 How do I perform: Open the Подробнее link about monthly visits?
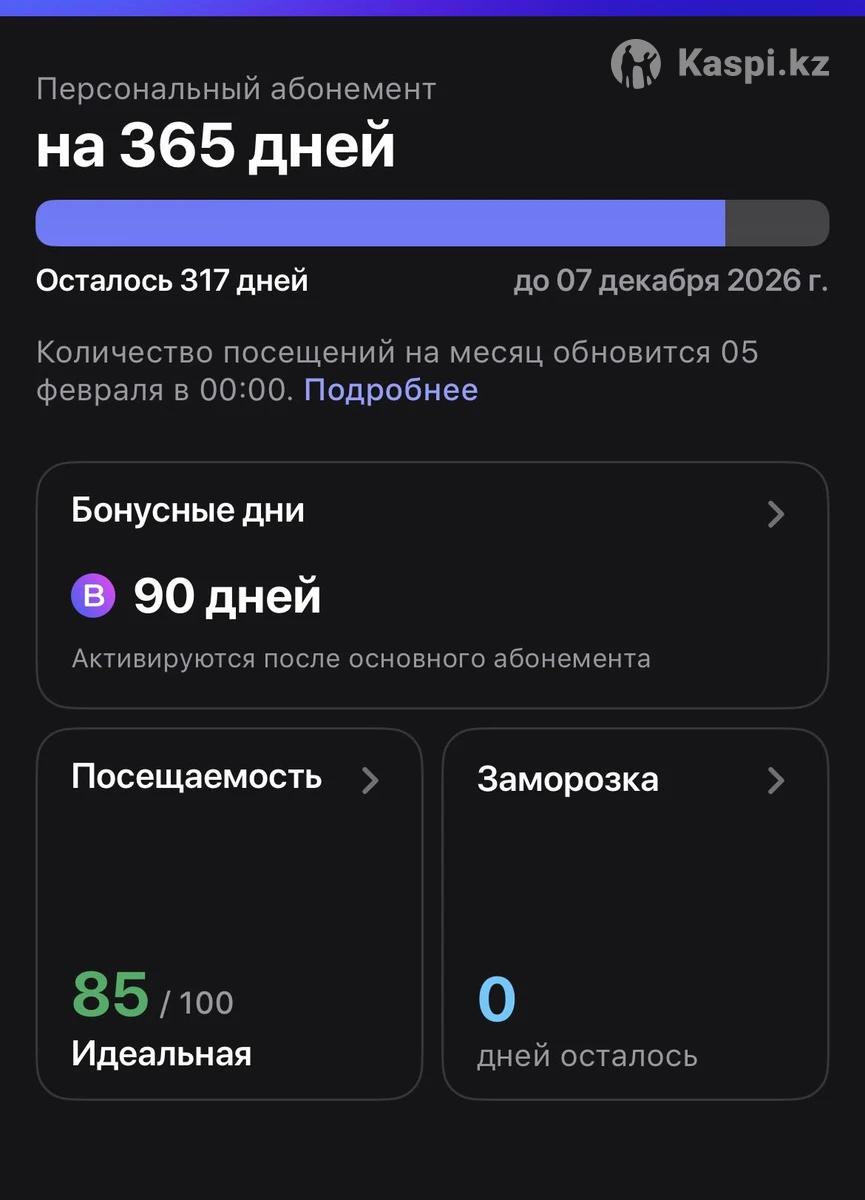pos(390,390)
